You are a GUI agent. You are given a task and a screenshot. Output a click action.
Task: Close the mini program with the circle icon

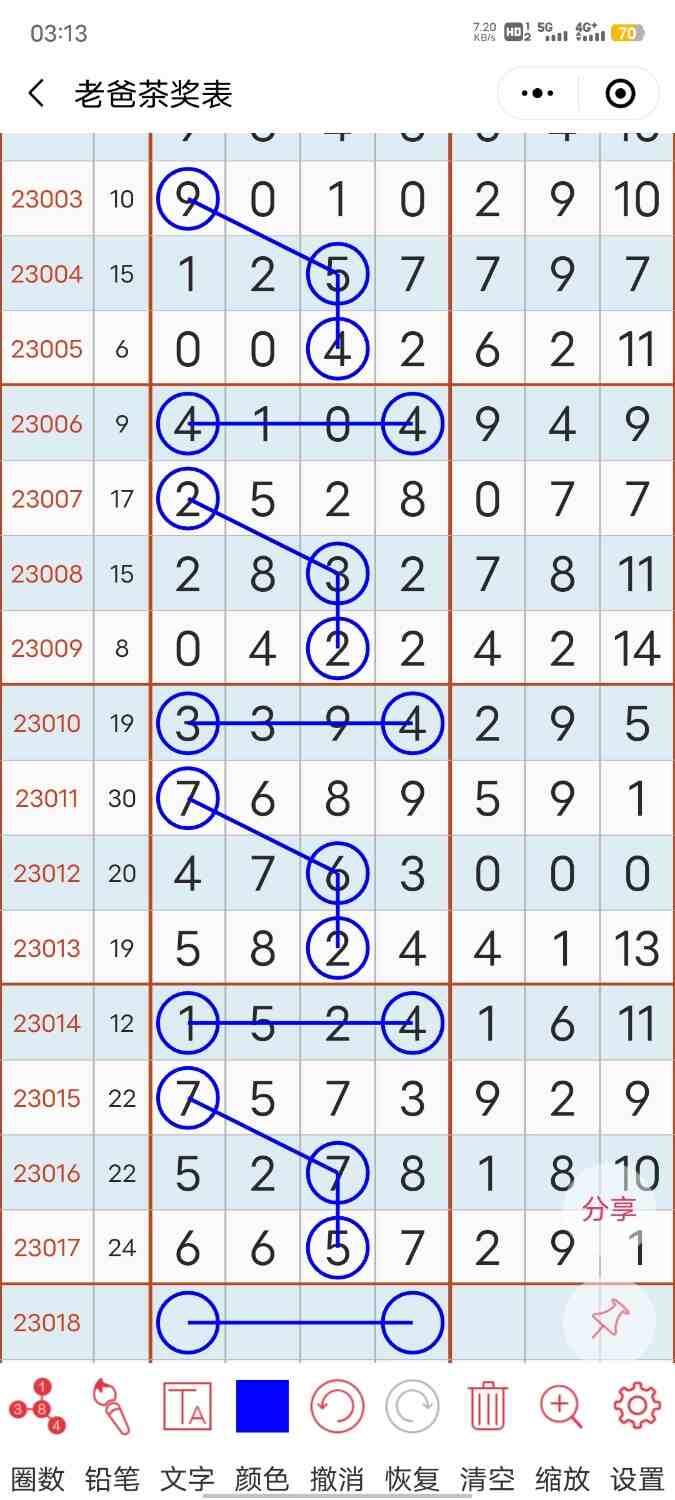point(621,94)
